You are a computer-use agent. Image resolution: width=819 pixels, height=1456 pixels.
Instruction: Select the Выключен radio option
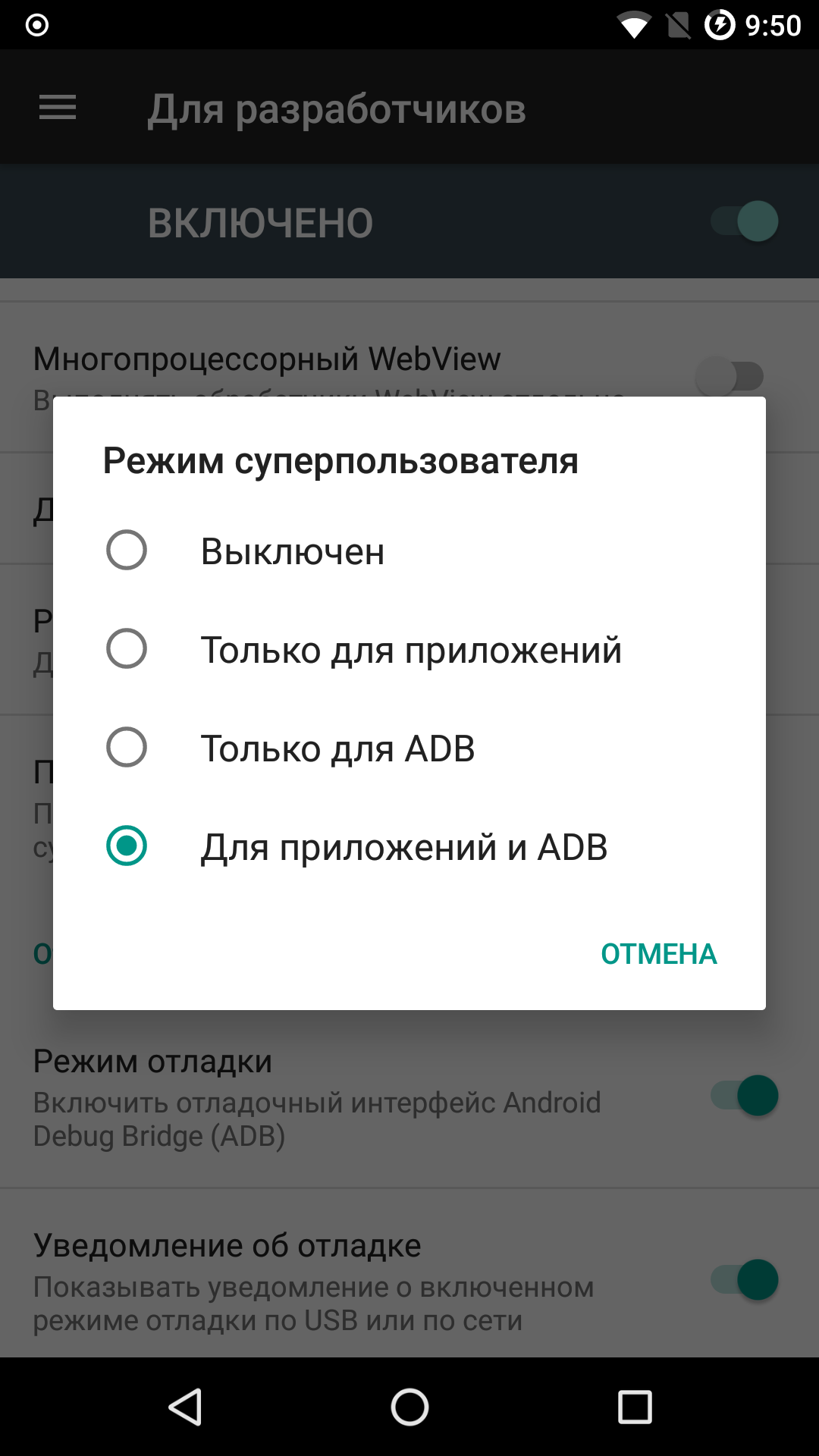point(127,551)
